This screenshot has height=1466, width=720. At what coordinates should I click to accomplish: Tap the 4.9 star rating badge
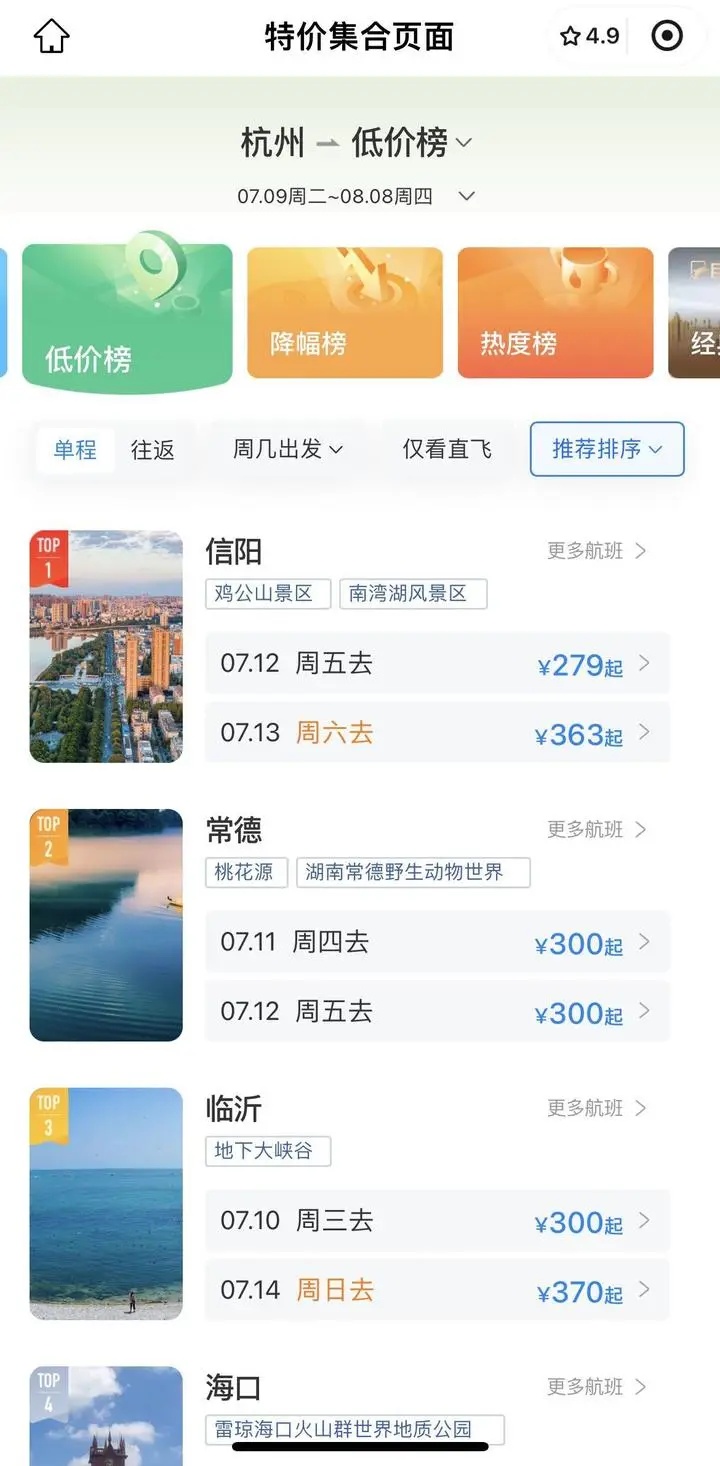click(589, 35)
